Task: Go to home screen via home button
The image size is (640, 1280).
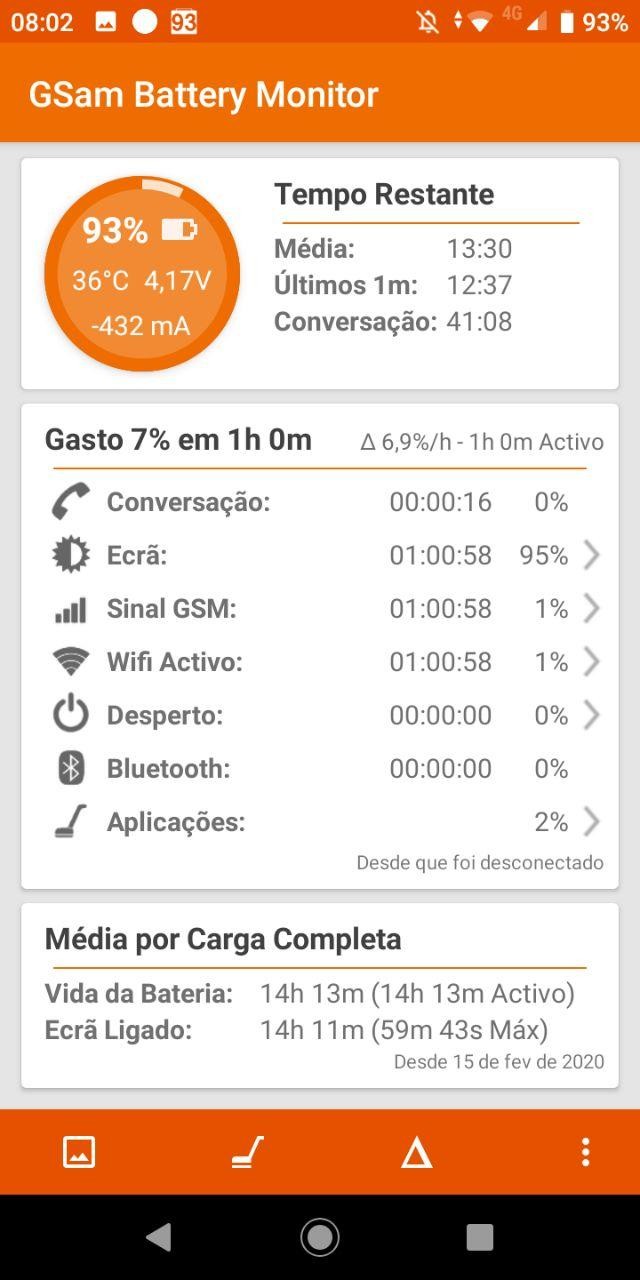Action: [320, 1237]
